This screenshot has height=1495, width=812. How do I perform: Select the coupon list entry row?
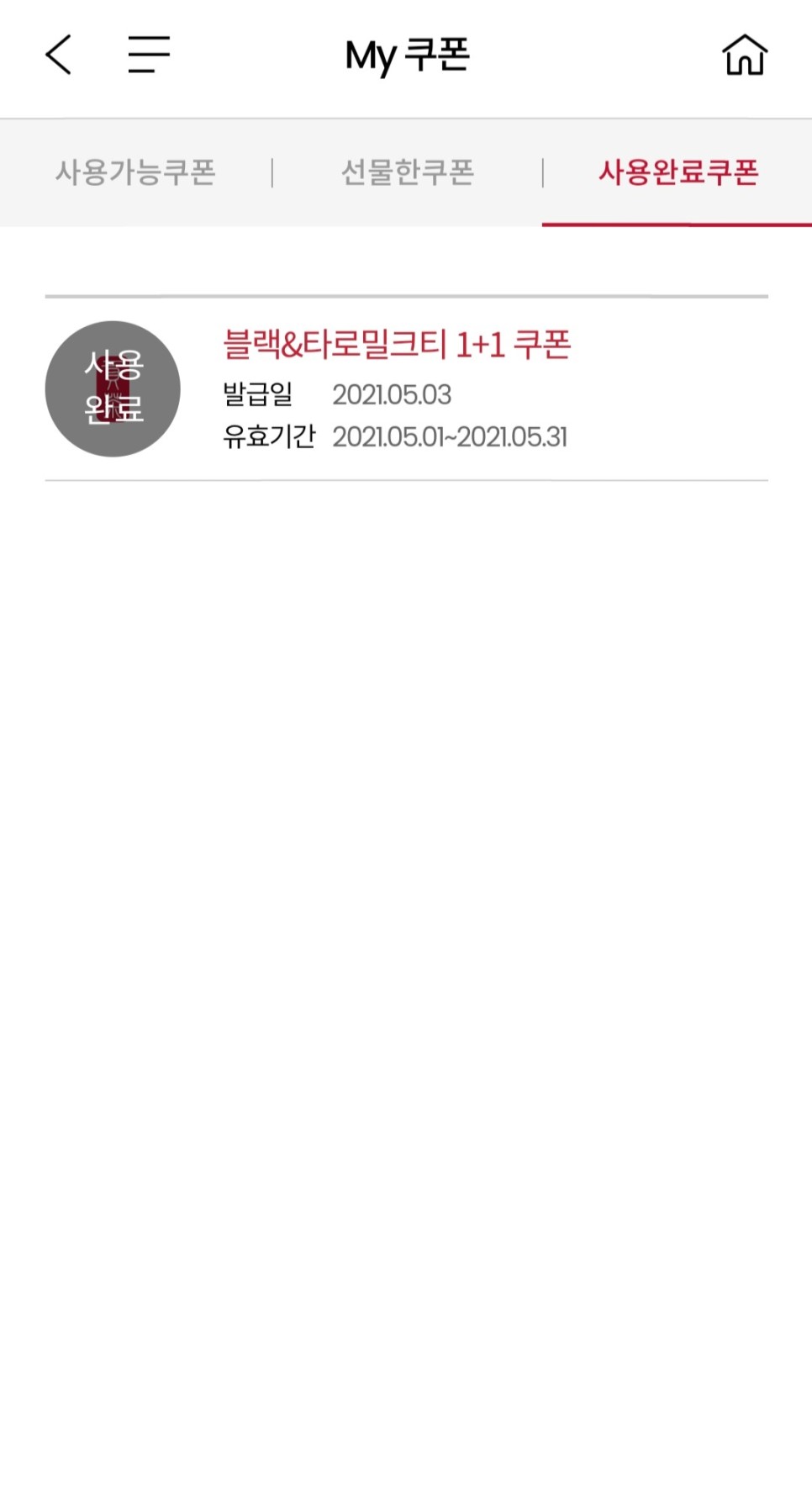406,388
